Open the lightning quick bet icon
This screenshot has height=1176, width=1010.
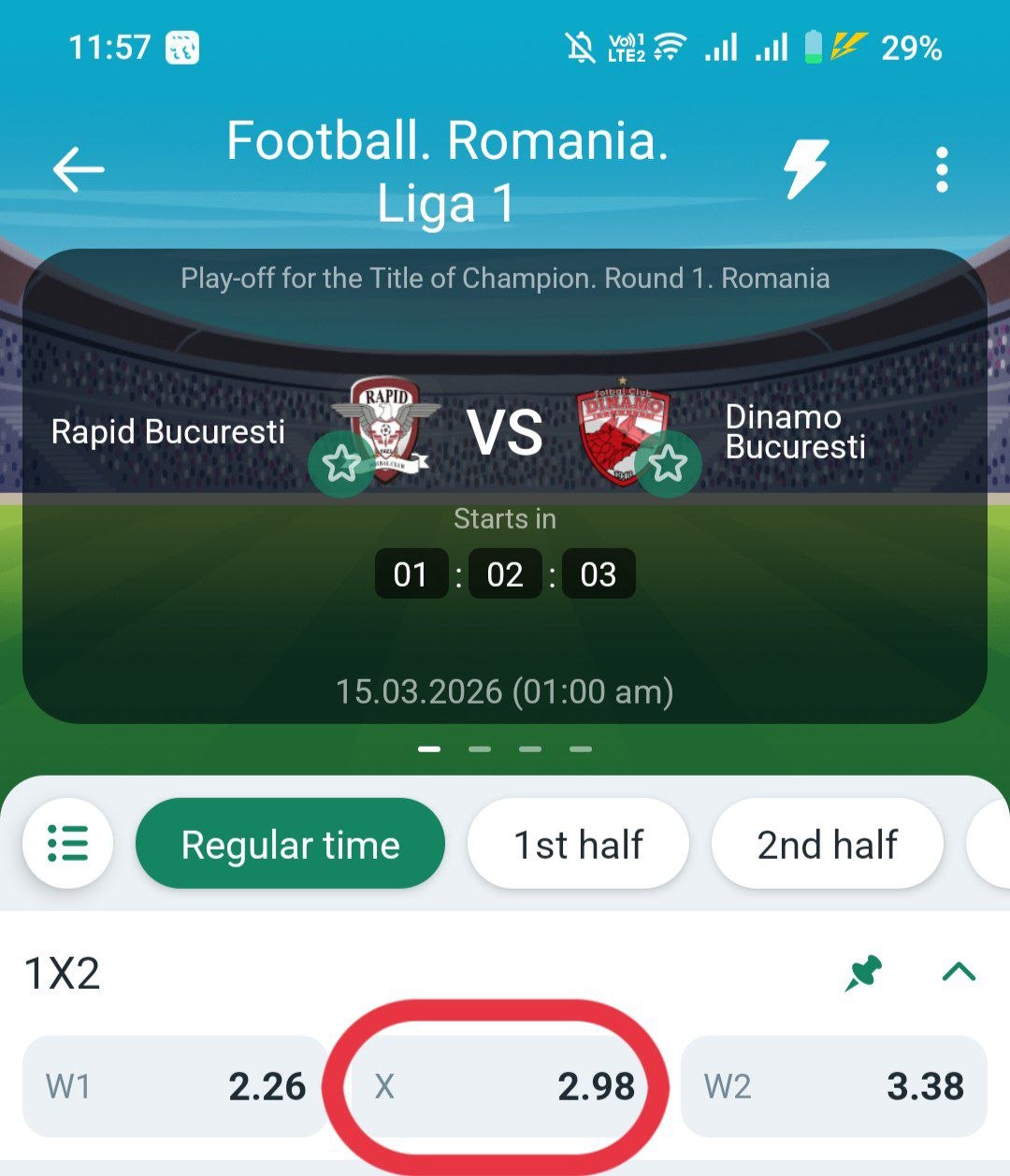click(805, 169)
